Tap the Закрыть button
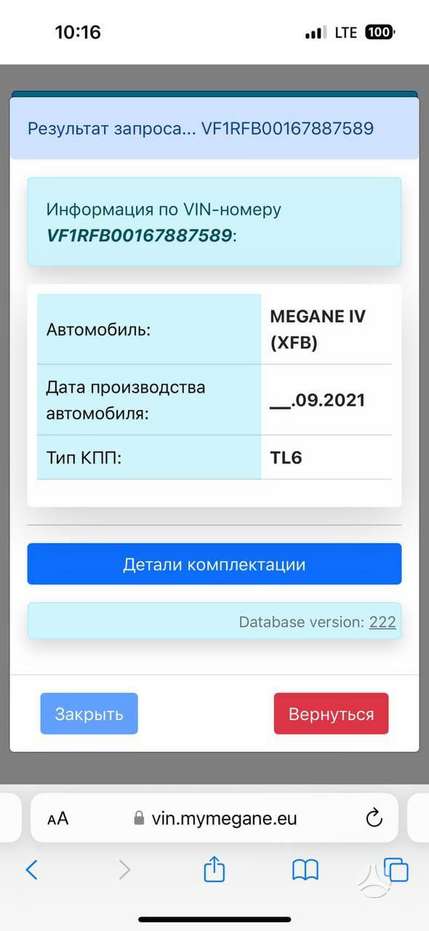Image resolution: width=429 pixels, height=931 pixels. (x=89, y=713)
